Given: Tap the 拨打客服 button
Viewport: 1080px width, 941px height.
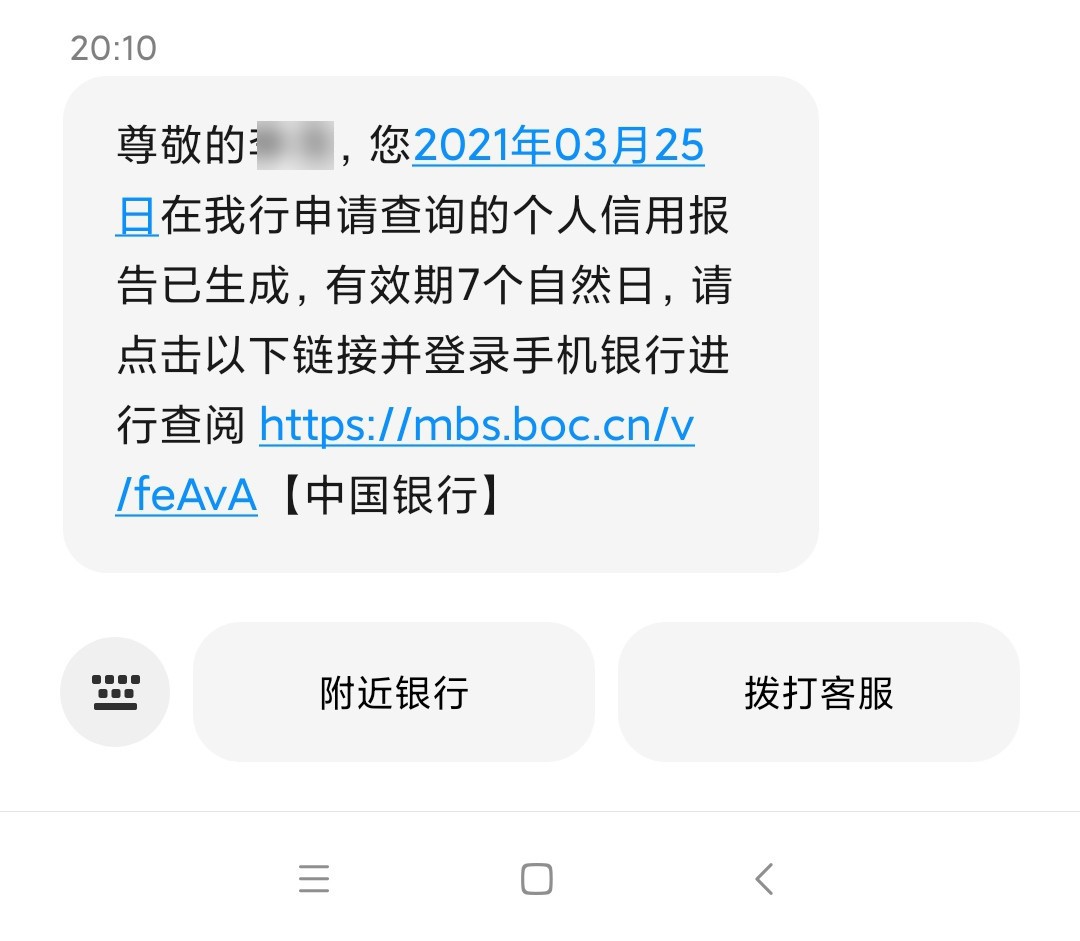Looking at the screenshot, I should (818, 692).
